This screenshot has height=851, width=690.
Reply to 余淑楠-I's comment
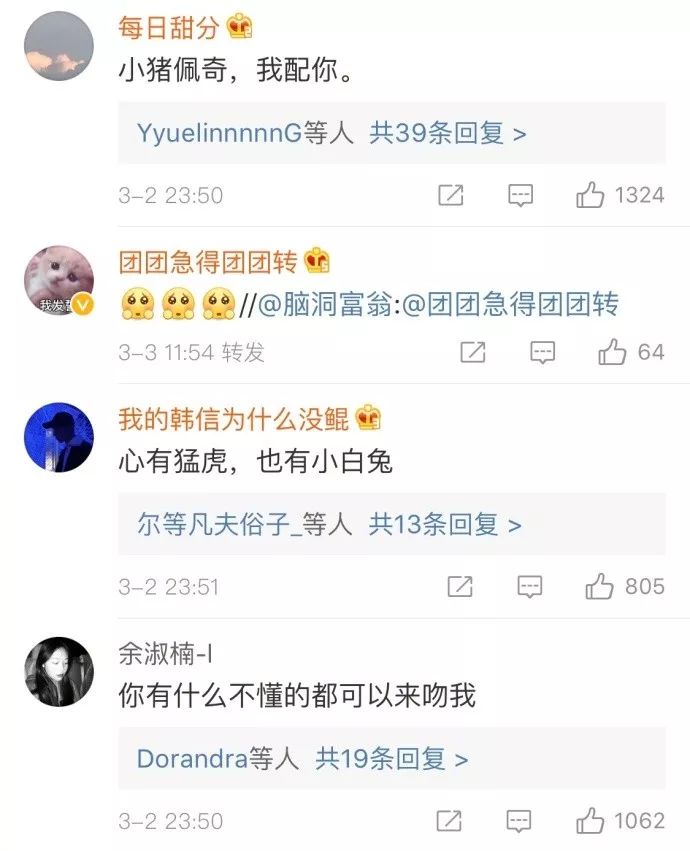[518, 821]
